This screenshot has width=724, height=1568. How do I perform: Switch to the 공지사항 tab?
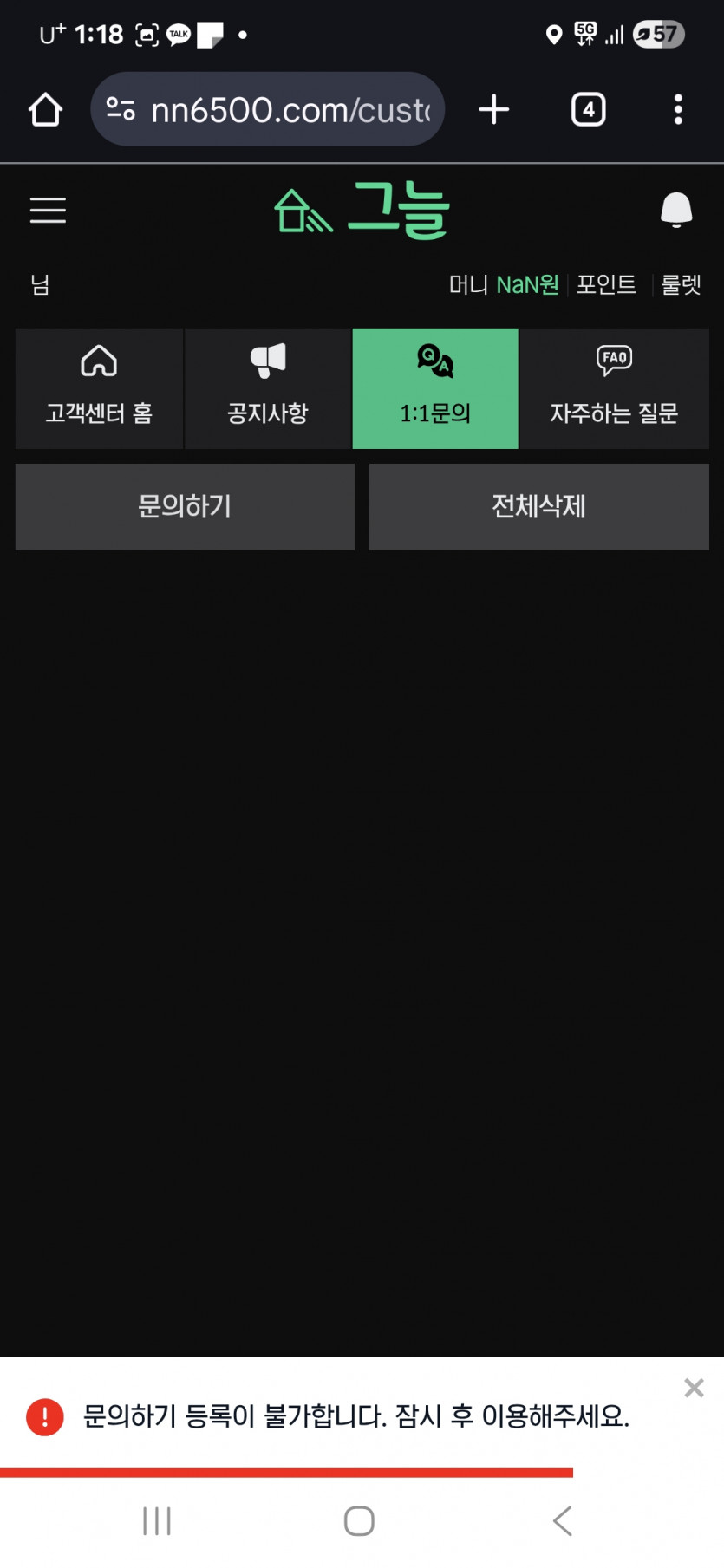tap(268, 388)
